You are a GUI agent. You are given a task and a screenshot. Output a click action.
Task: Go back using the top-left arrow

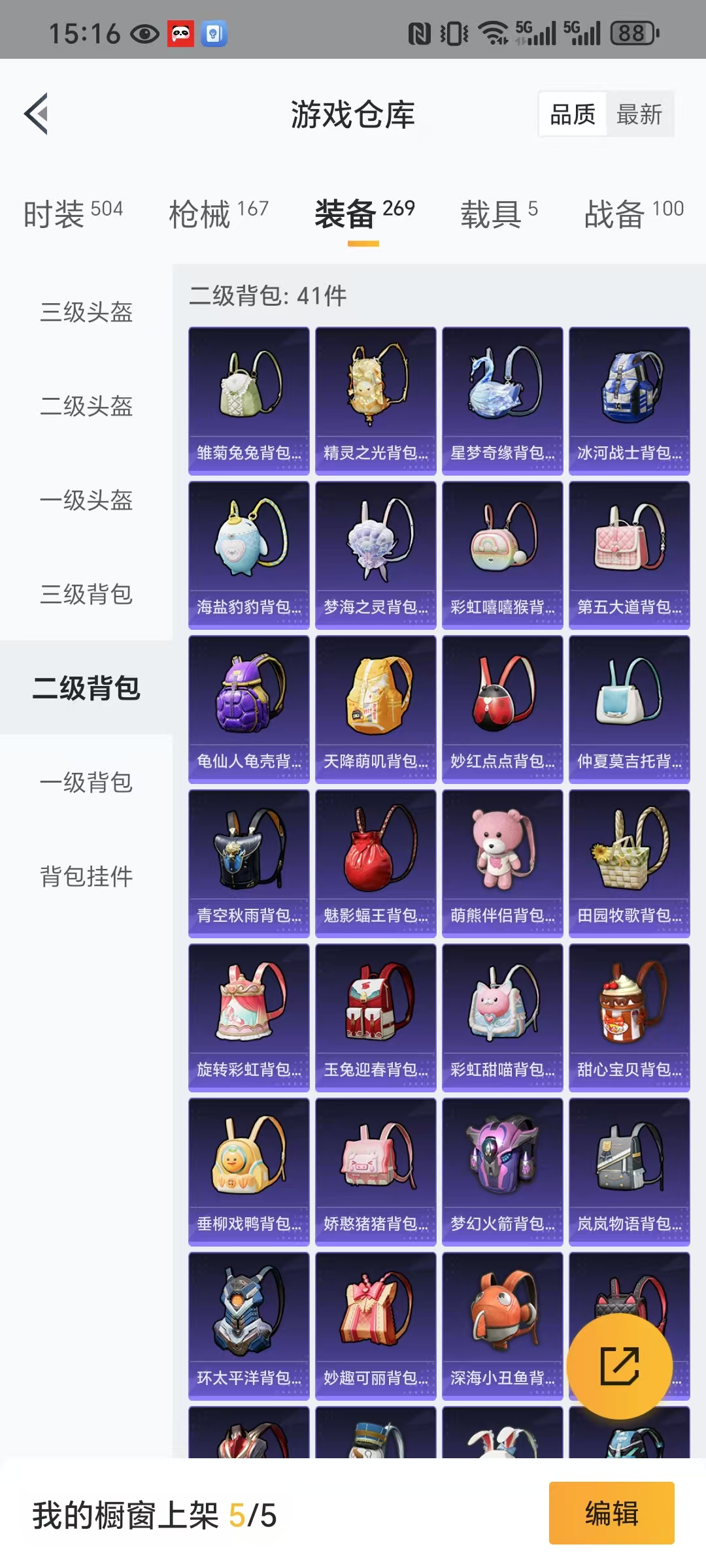pos(37,114)
